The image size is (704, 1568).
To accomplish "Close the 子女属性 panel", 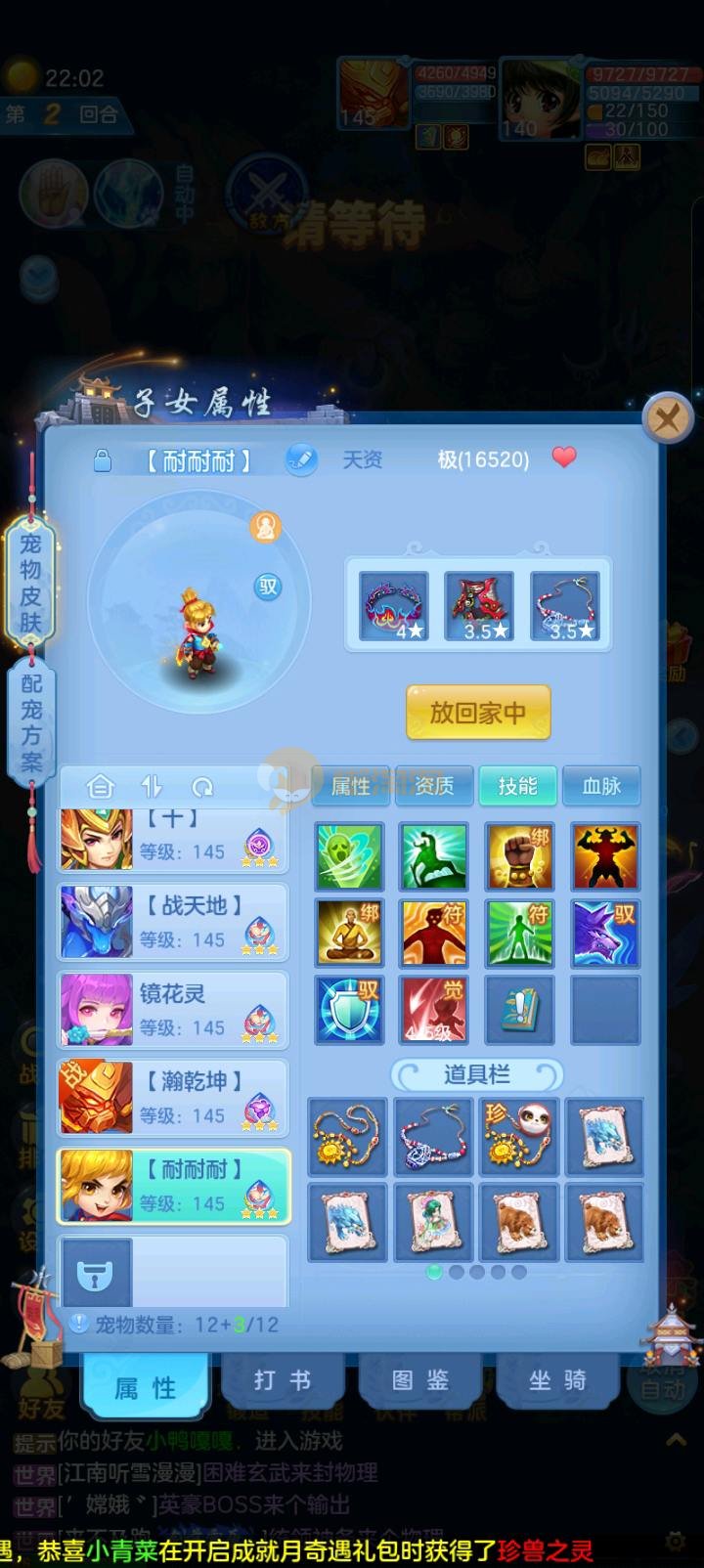I will coord(668,420).
